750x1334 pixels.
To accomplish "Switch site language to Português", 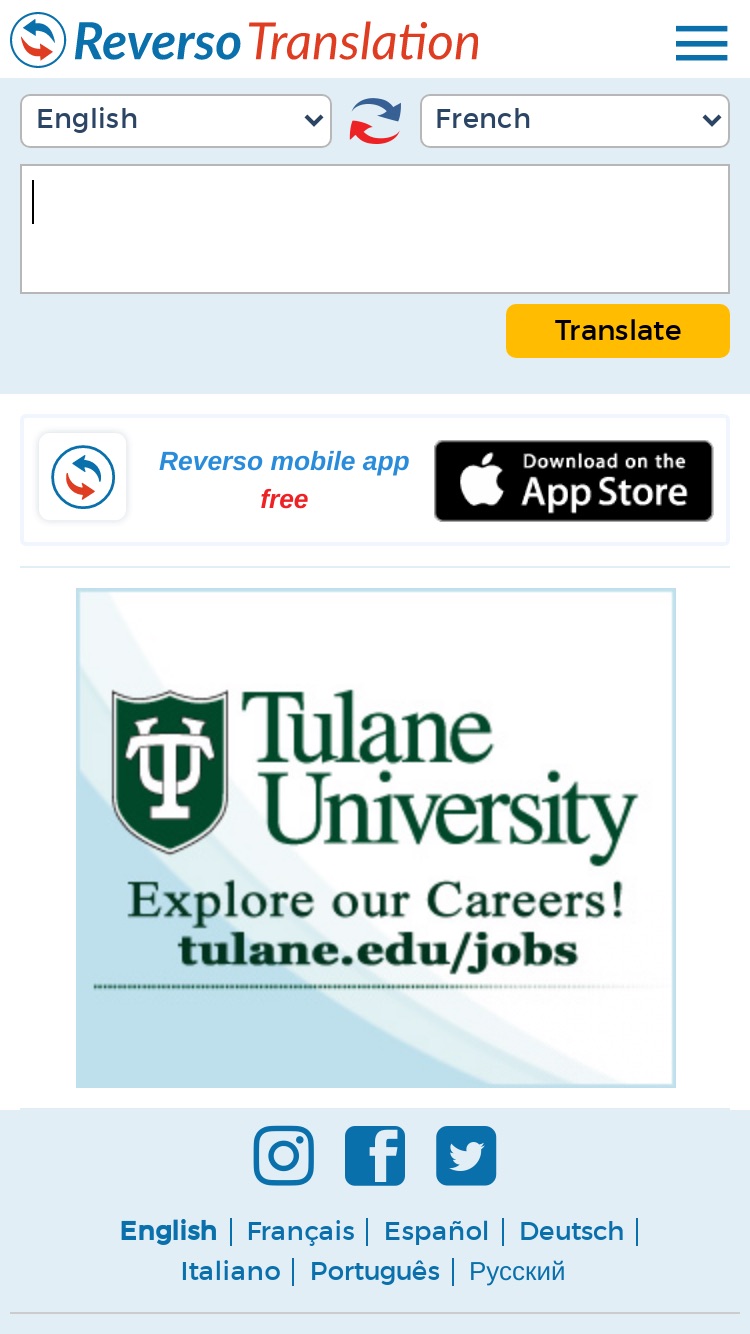I will pyautogui.click(x=375, y=1271).
